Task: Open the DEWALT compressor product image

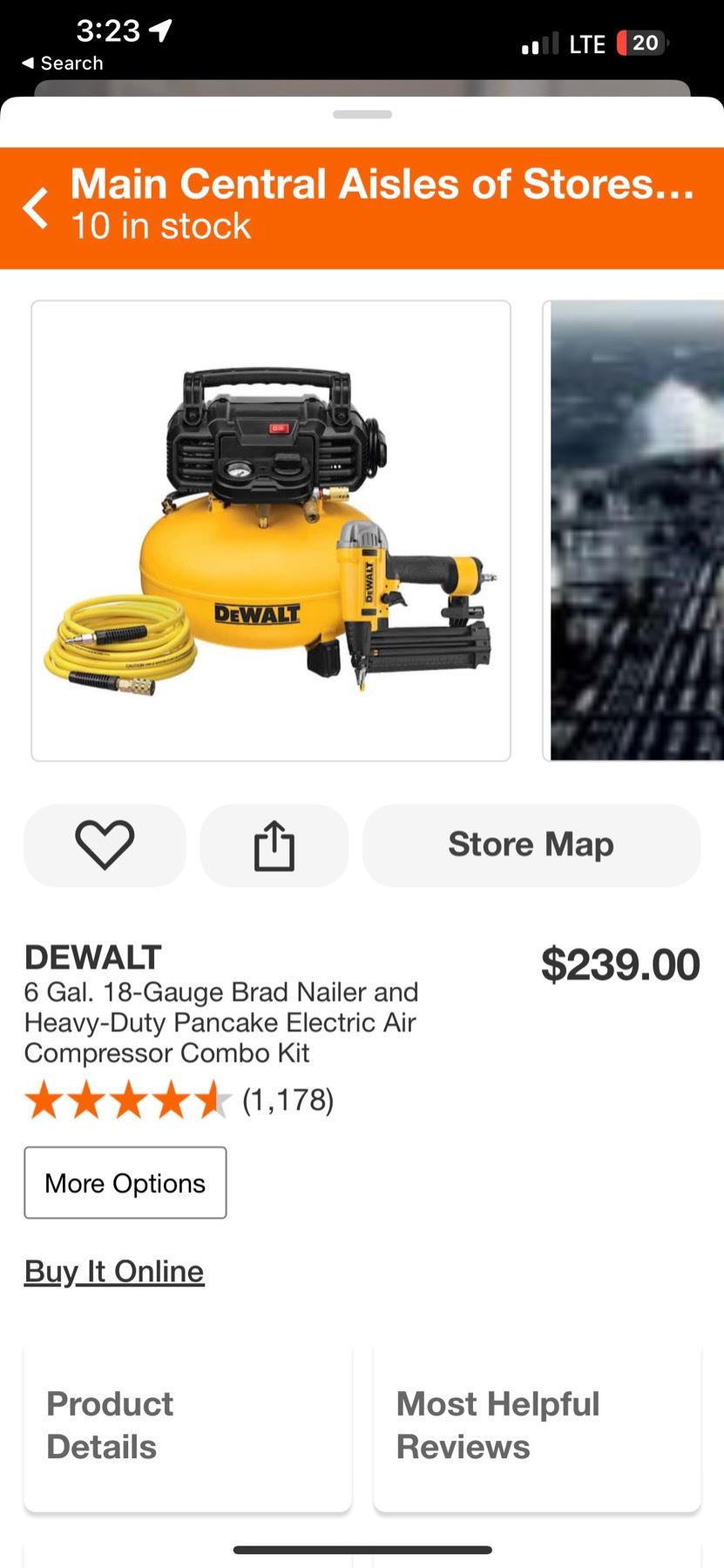Action: [271, 531]
